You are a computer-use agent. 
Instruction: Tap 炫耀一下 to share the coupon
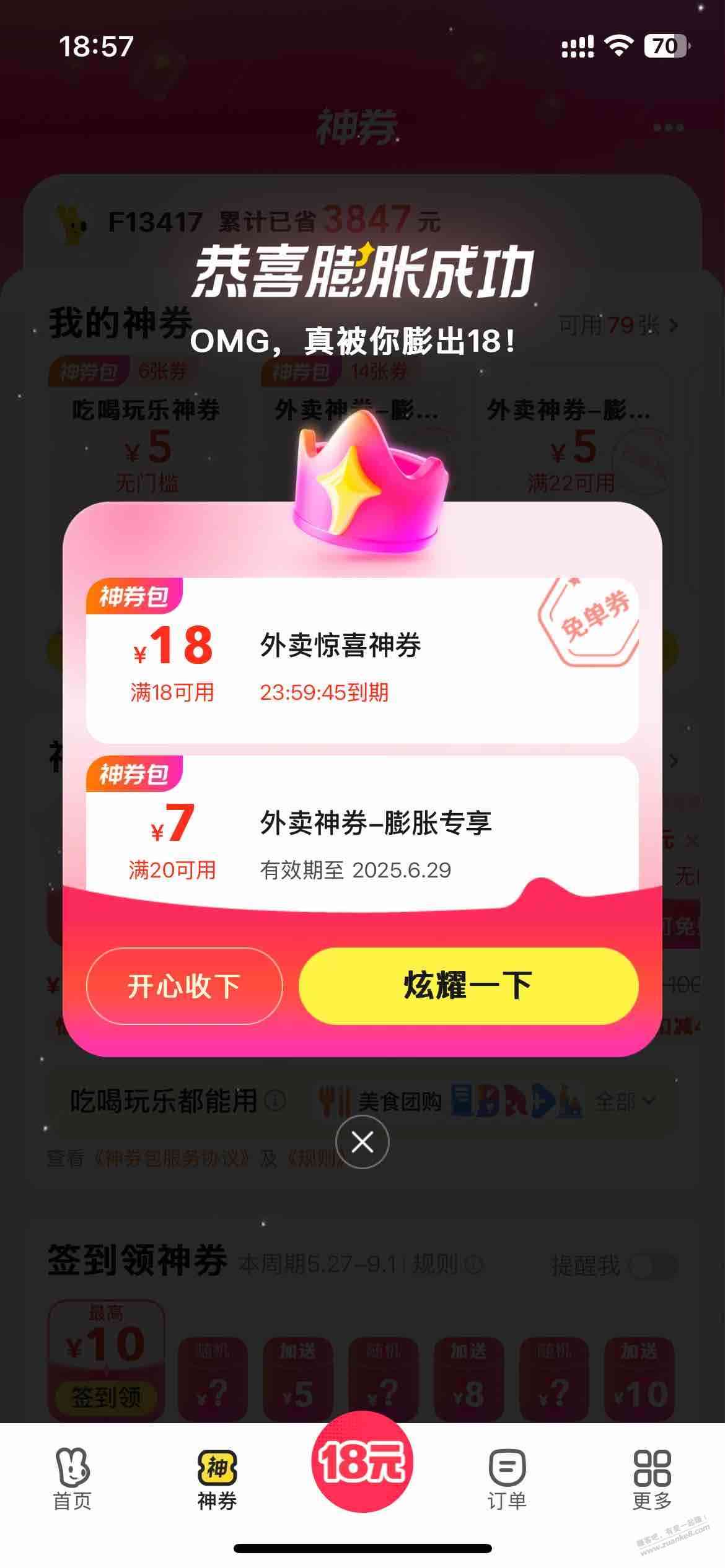[468, 986]
